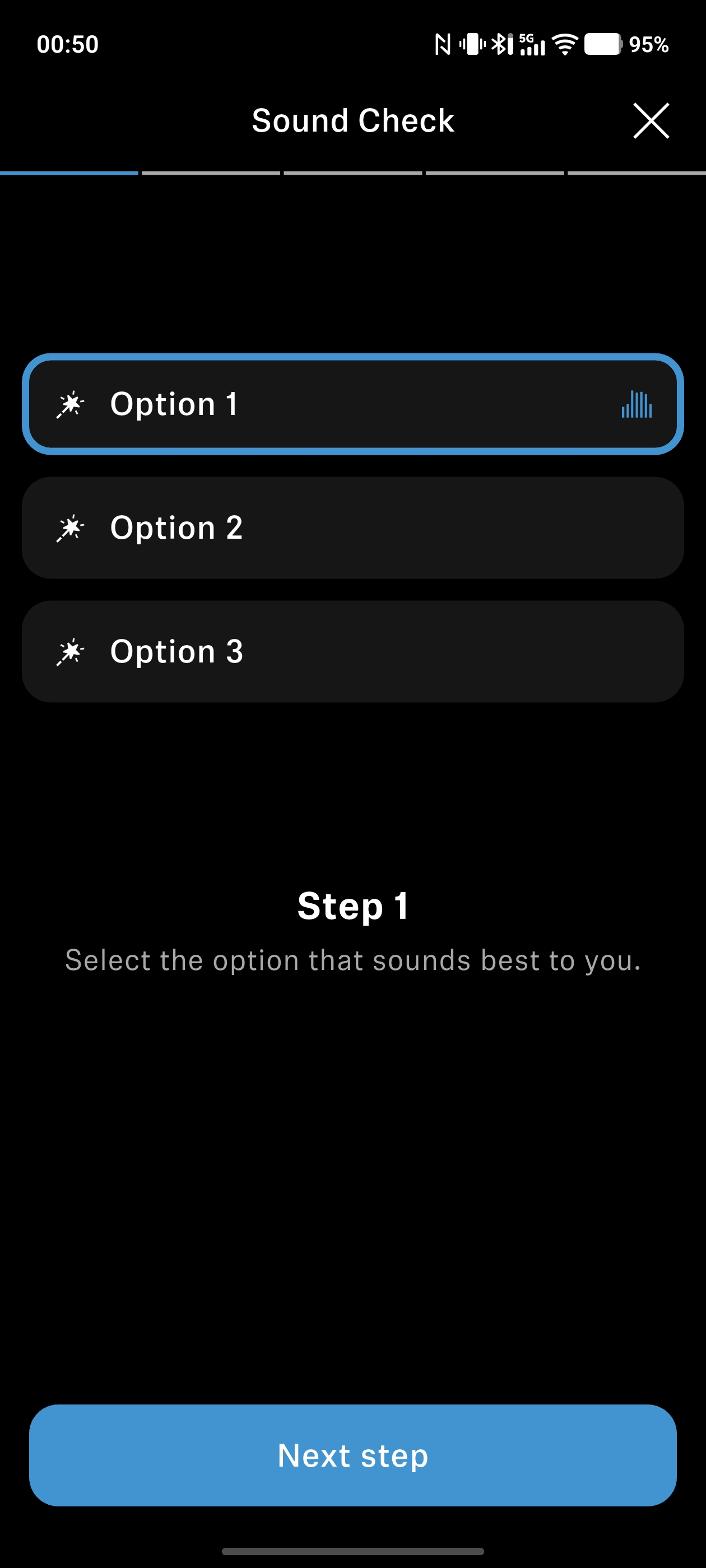Pick Option 3 sound preset

click(352, 651)
